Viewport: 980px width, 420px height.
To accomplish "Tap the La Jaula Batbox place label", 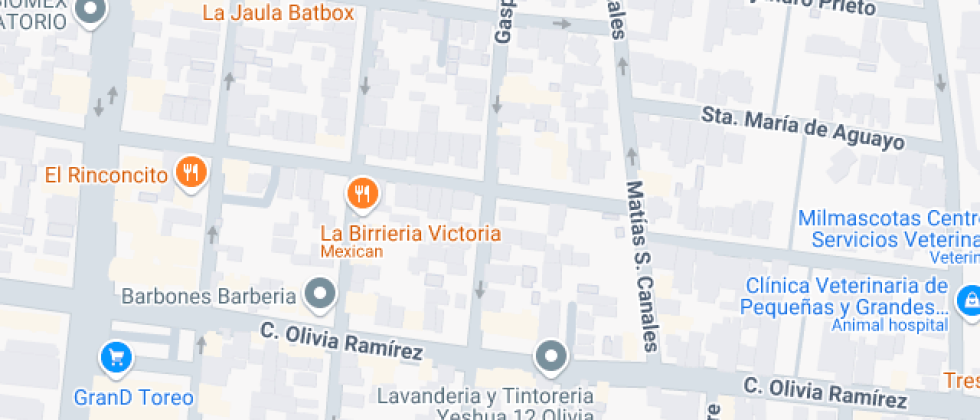I will tap(278, 13).
